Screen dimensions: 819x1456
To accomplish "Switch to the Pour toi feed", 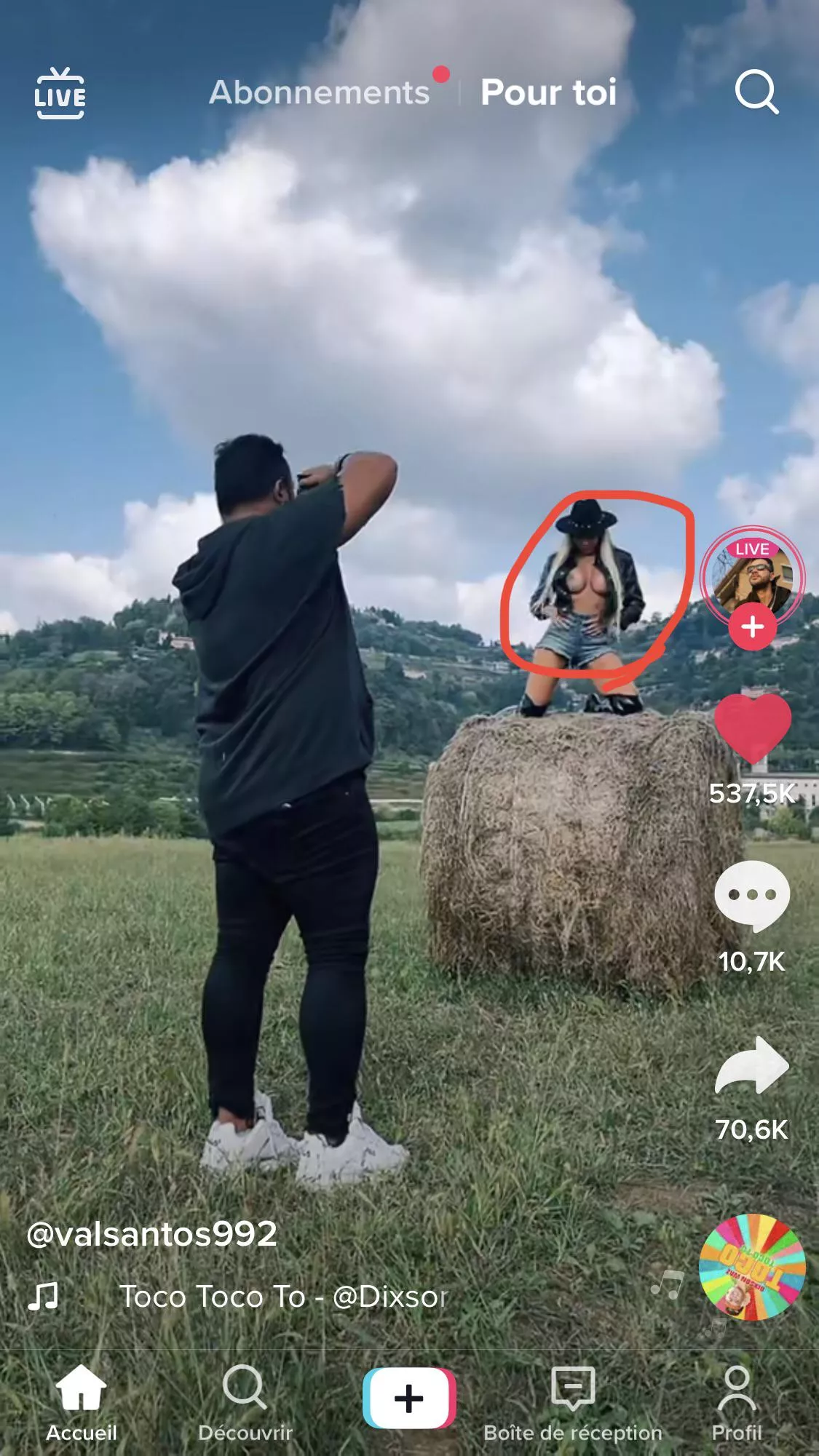I will pyautogui.click(x=548, y=93).
